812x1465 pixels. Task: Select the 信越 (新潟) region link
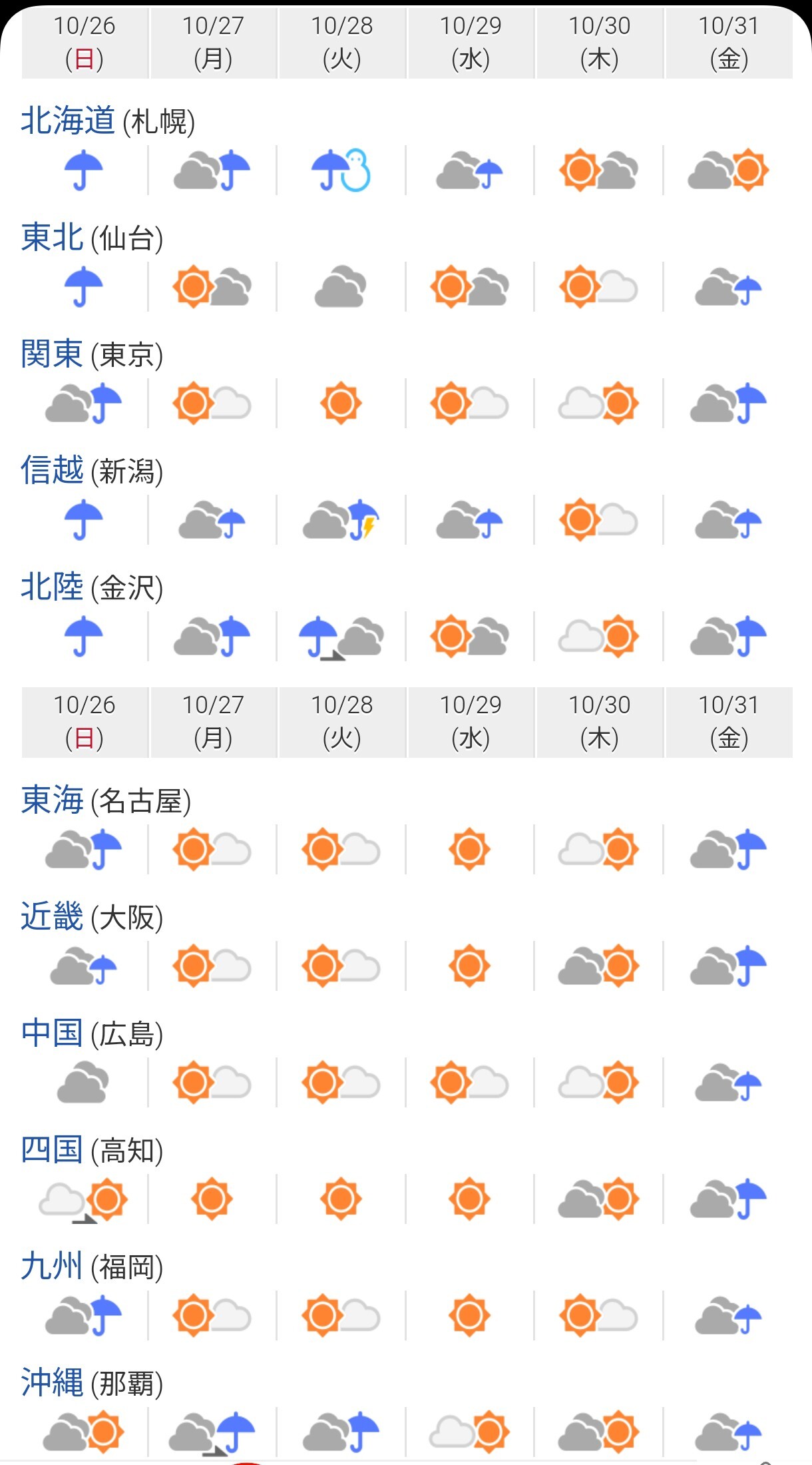(53, 471)
